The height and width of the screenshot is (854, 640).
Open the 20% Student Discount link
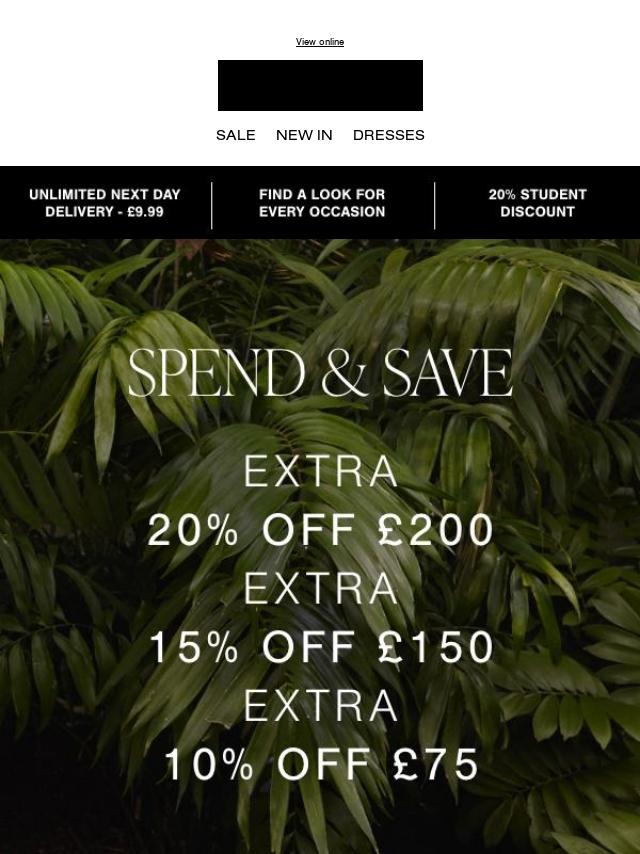pos(537,203)
